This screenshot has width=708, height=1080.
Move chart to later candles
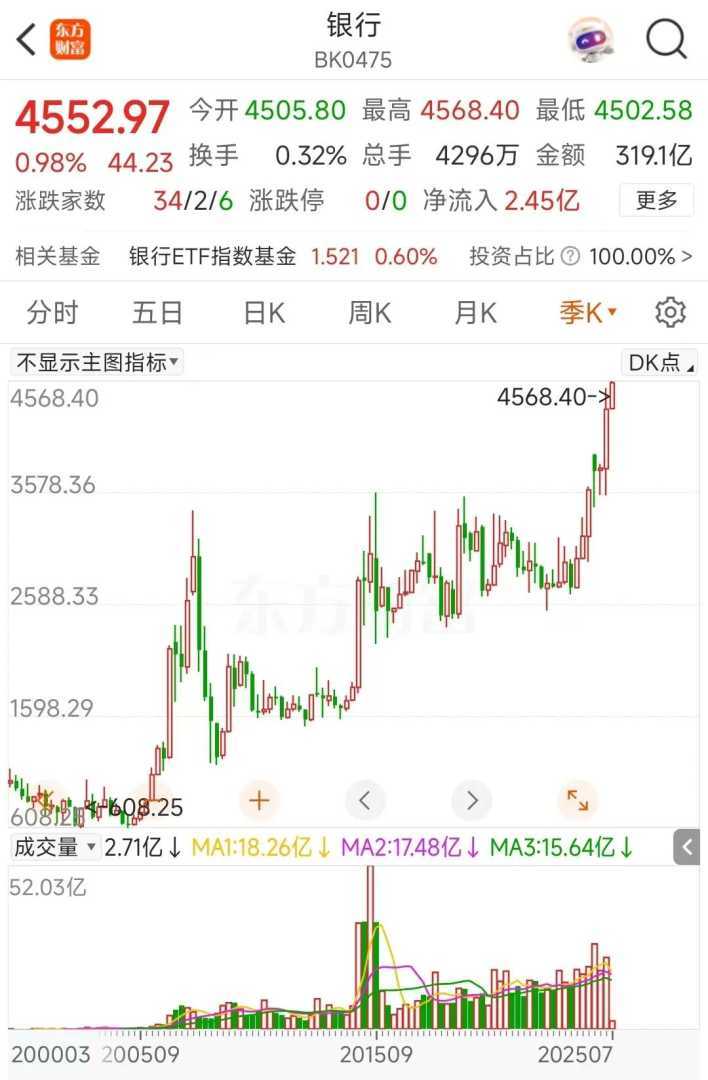pos(471,800)
